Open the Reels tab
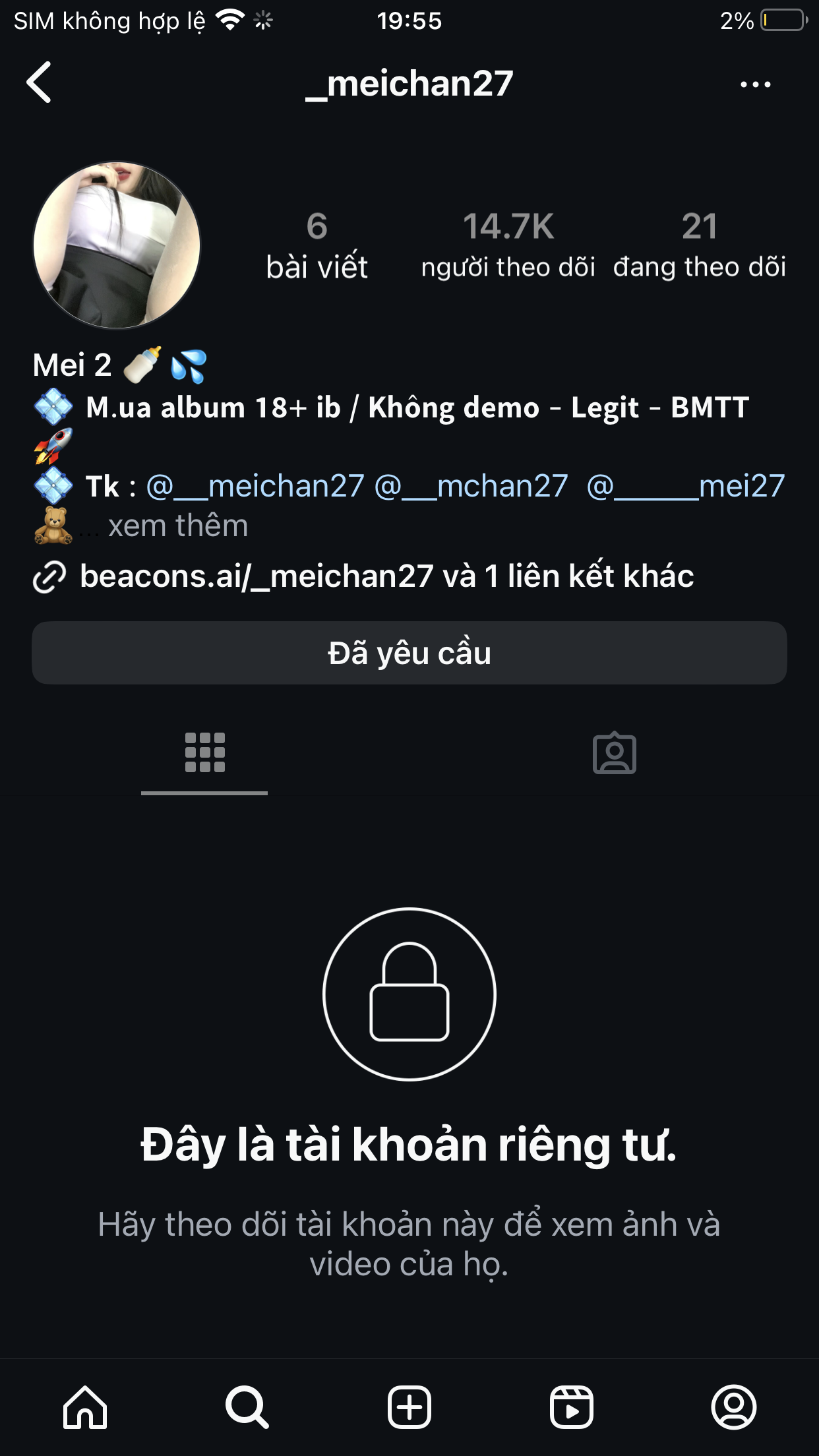This screenshot has height=1456, width=819. click(x=572, y=1407)
